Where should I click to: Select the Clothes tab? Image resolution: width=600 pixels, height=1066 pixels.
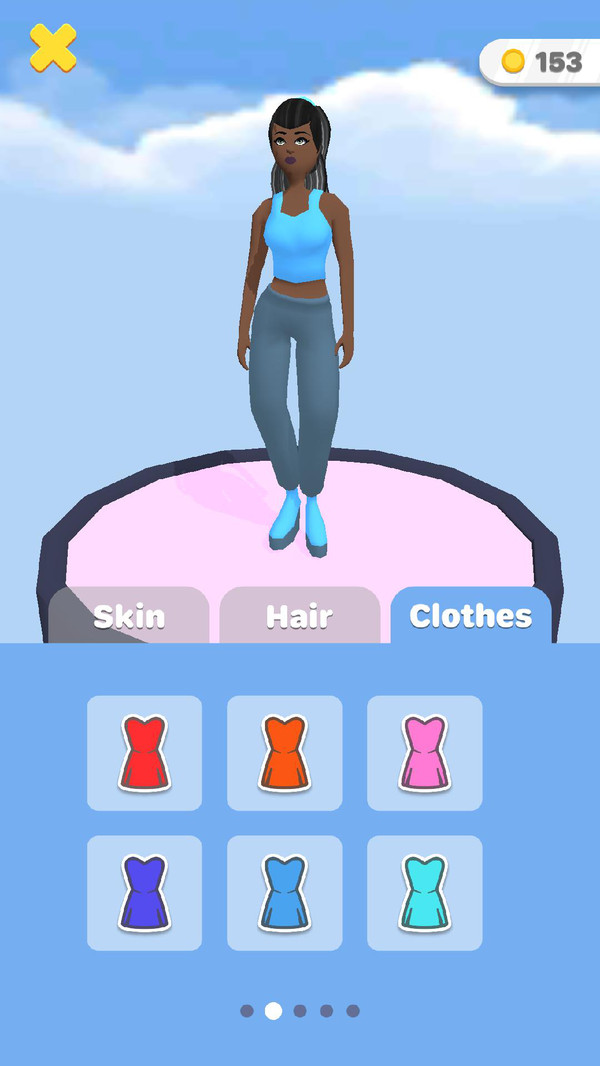pos(470,616)
